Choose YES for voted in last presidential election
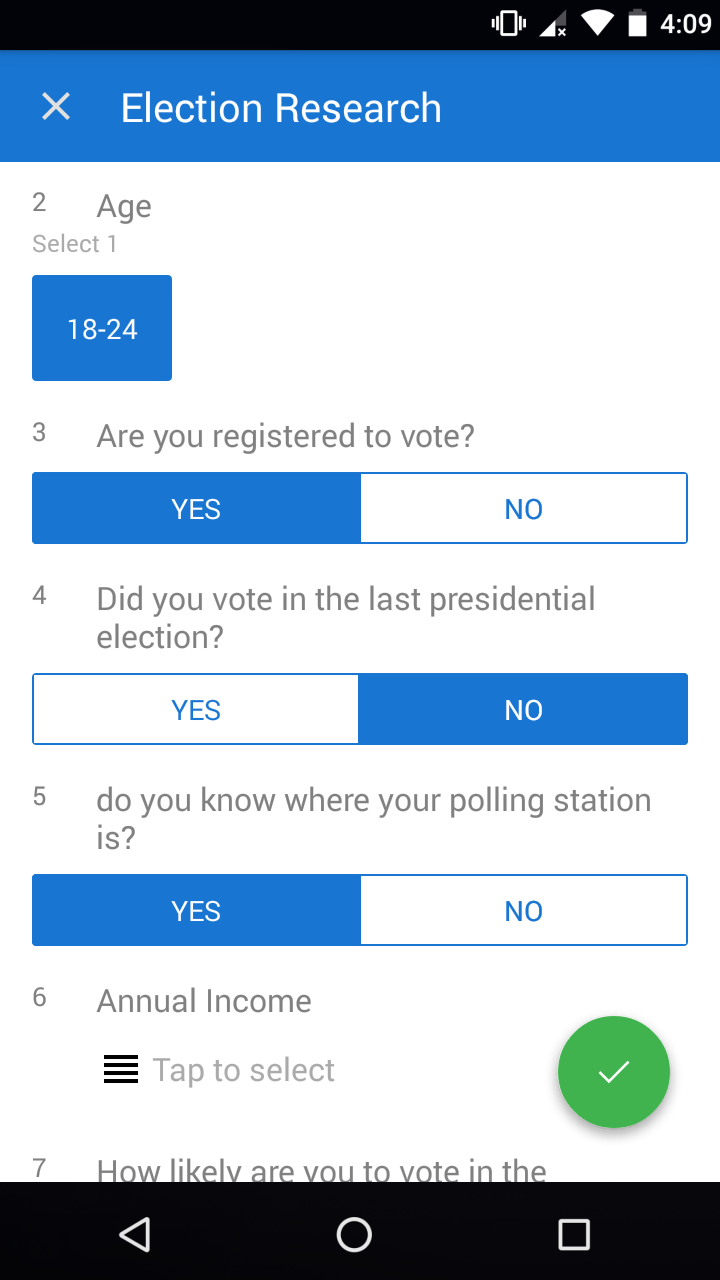 coord(196,709)
